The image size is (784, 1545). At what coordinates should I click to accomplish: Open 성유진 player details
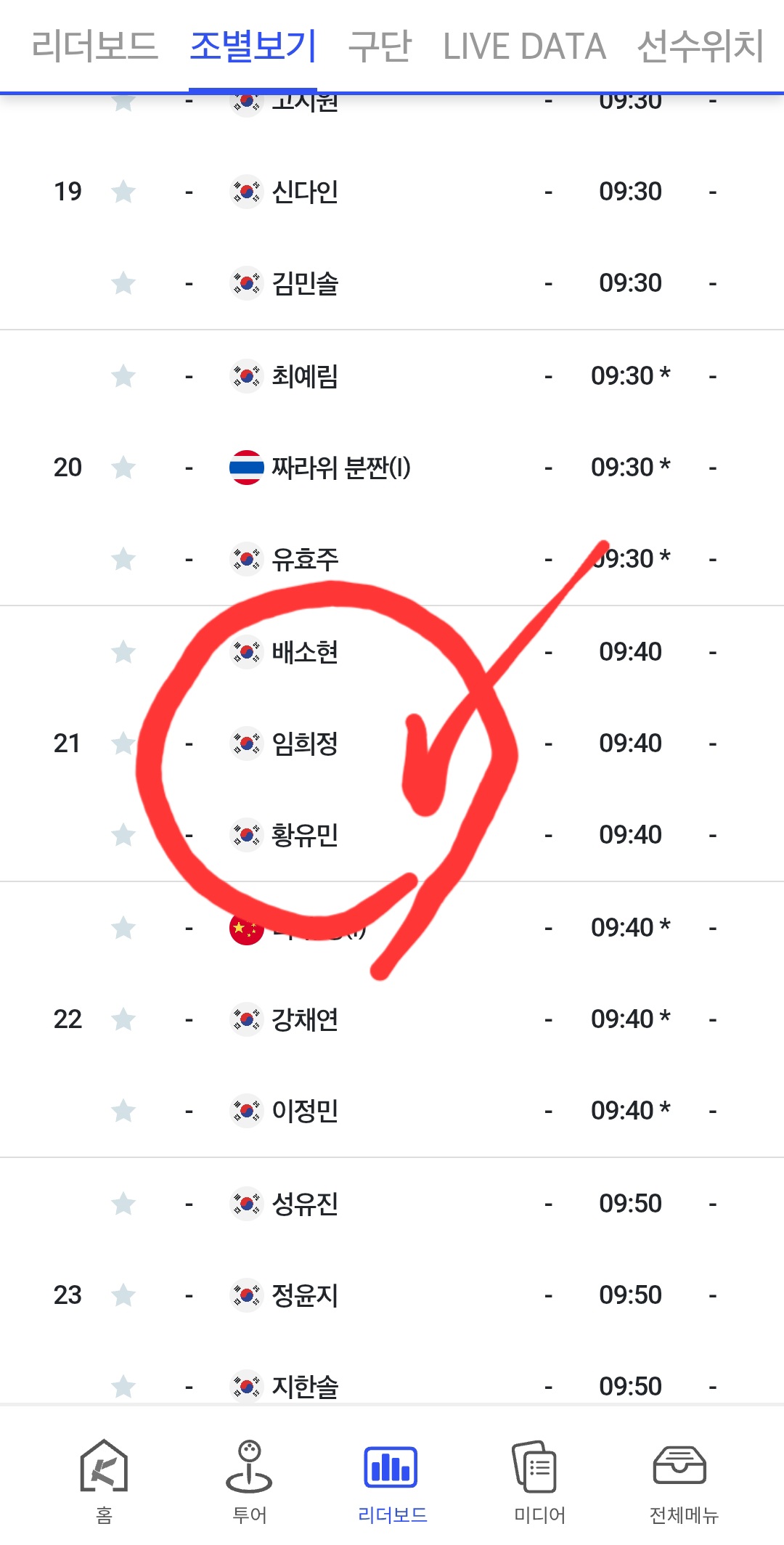click(392, 1204)
